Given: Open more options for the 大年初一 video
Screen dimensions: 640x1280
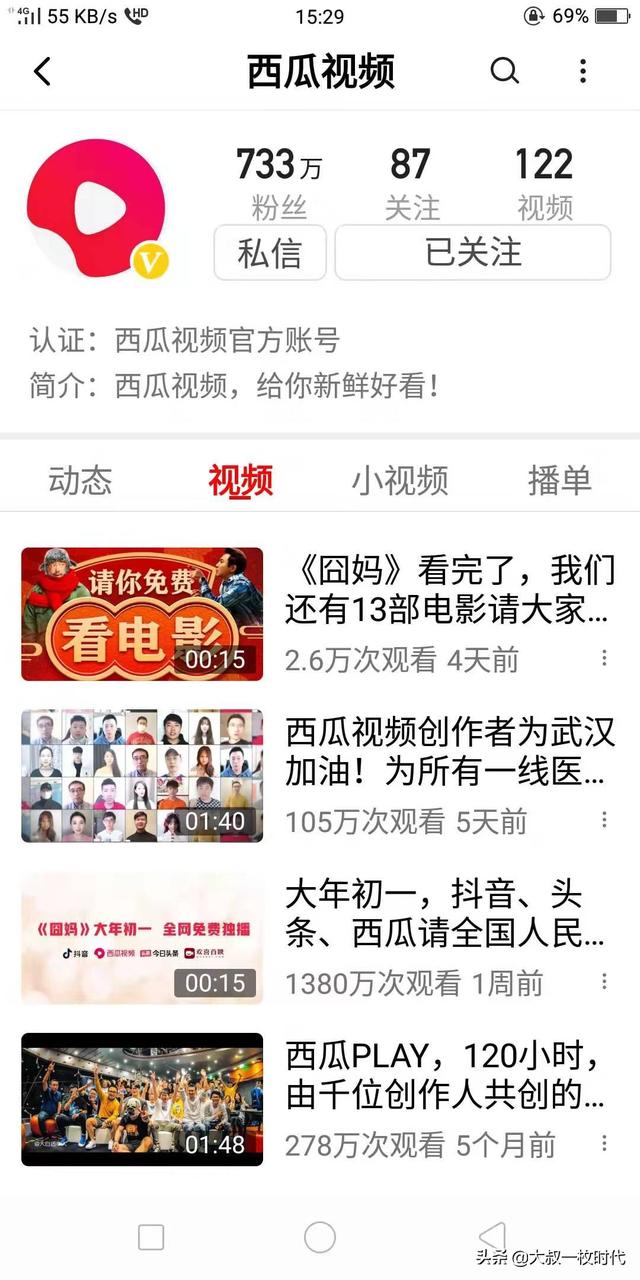Looking at the screenshot, I should [x=604, y=982].
